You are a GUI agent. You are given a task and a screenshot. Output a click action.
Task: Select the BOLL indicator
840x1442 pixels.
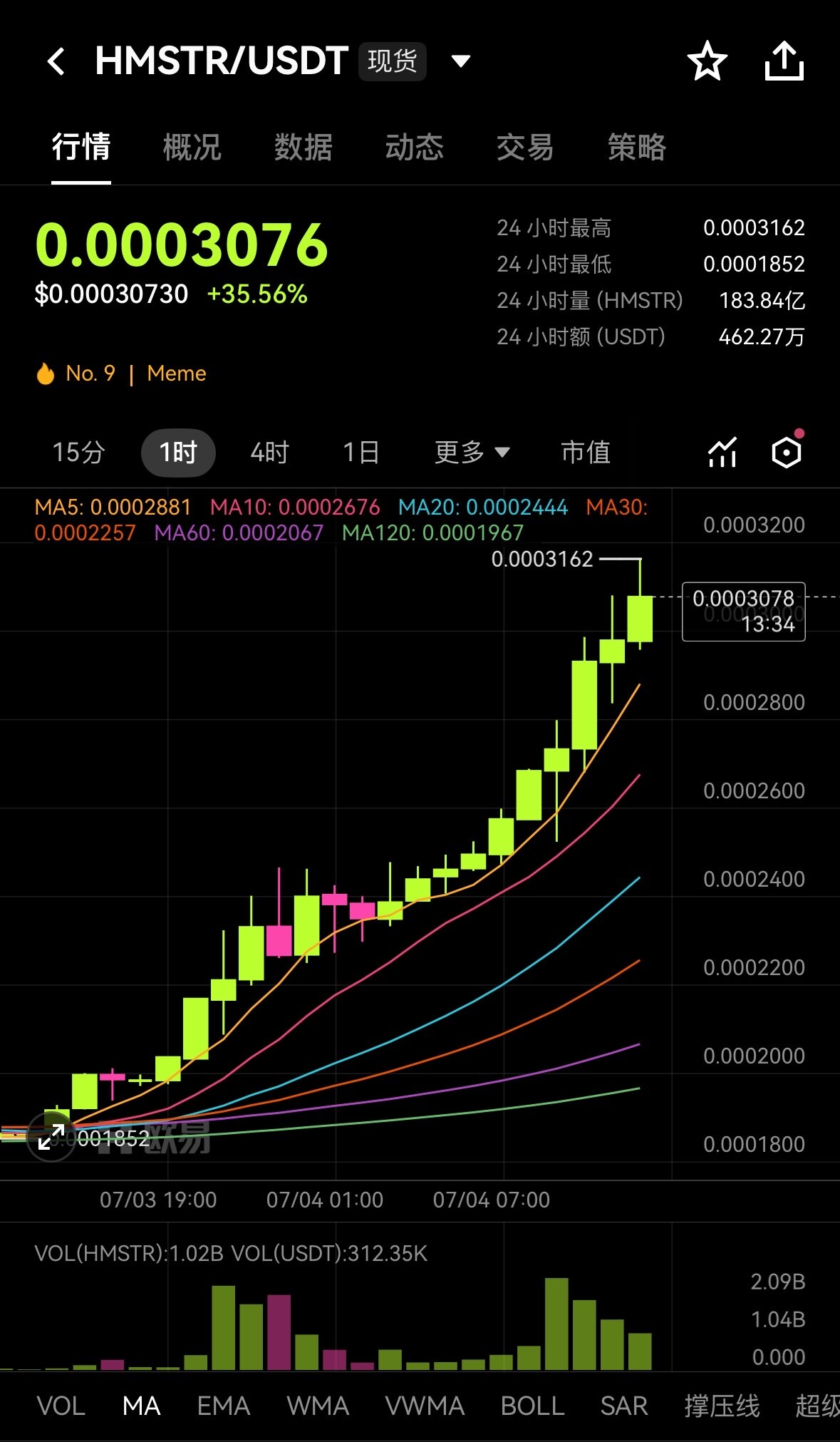tap(532, 1406)
